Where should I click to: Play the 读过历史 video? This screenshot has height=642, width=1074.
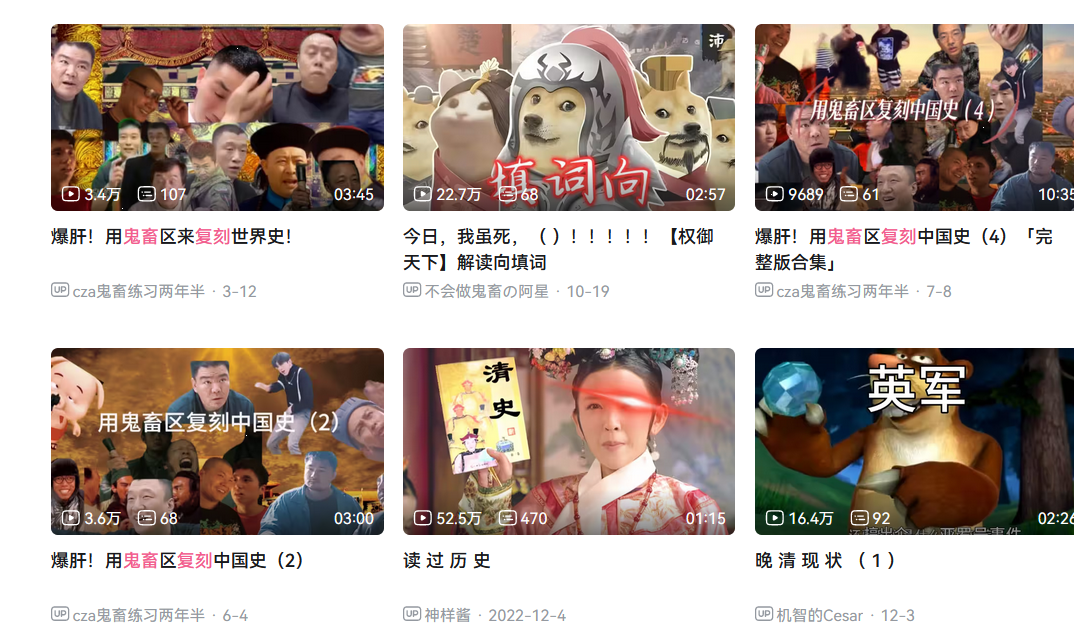(568, 441)
